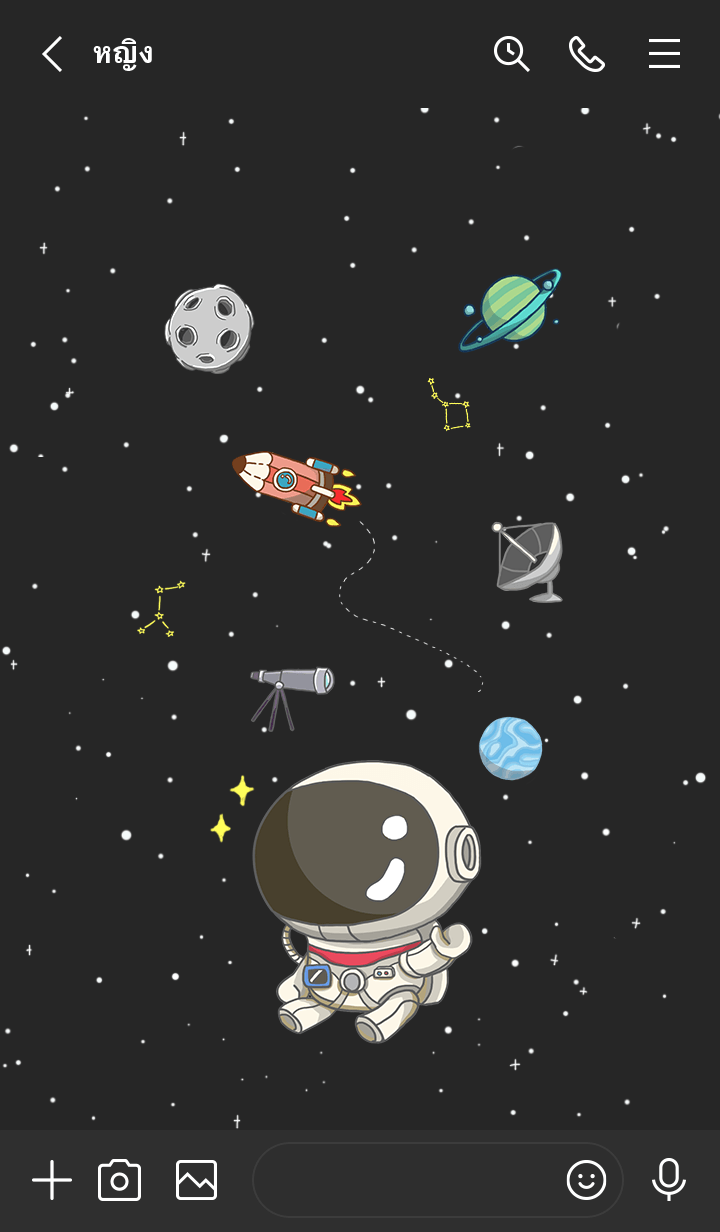720x1232 pixels.
Task: Open the emoji and sticker picker
Action: point(587,1180)
